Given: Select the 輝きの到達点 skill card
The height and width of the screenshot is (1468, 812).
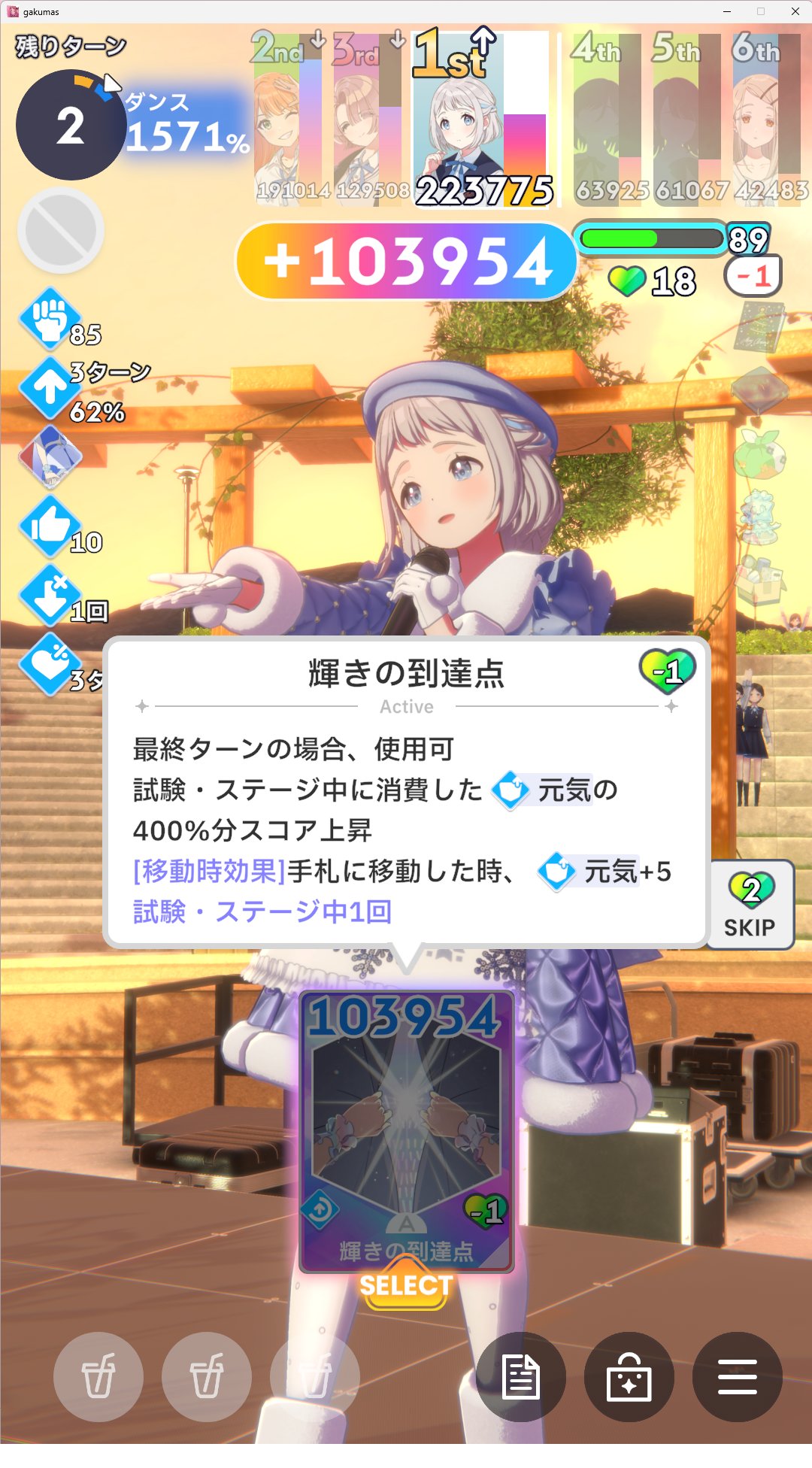Looking at the screenshot, I should click(x=406, y=1128).
